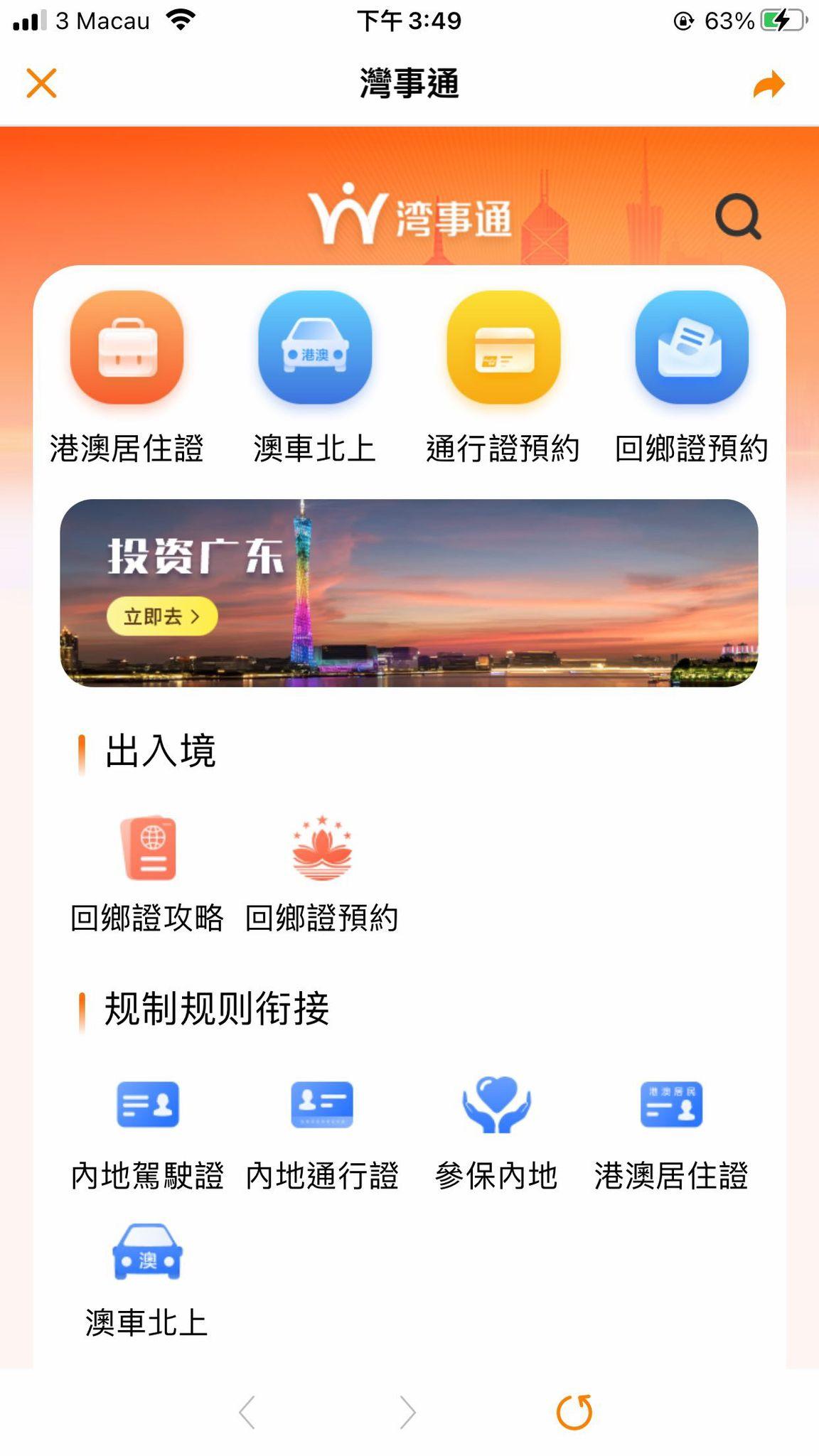Tap the 立即去 button on banner
Image resolution: width=819 pixels, height=1456 pixels.
click(x=162, y=616)
